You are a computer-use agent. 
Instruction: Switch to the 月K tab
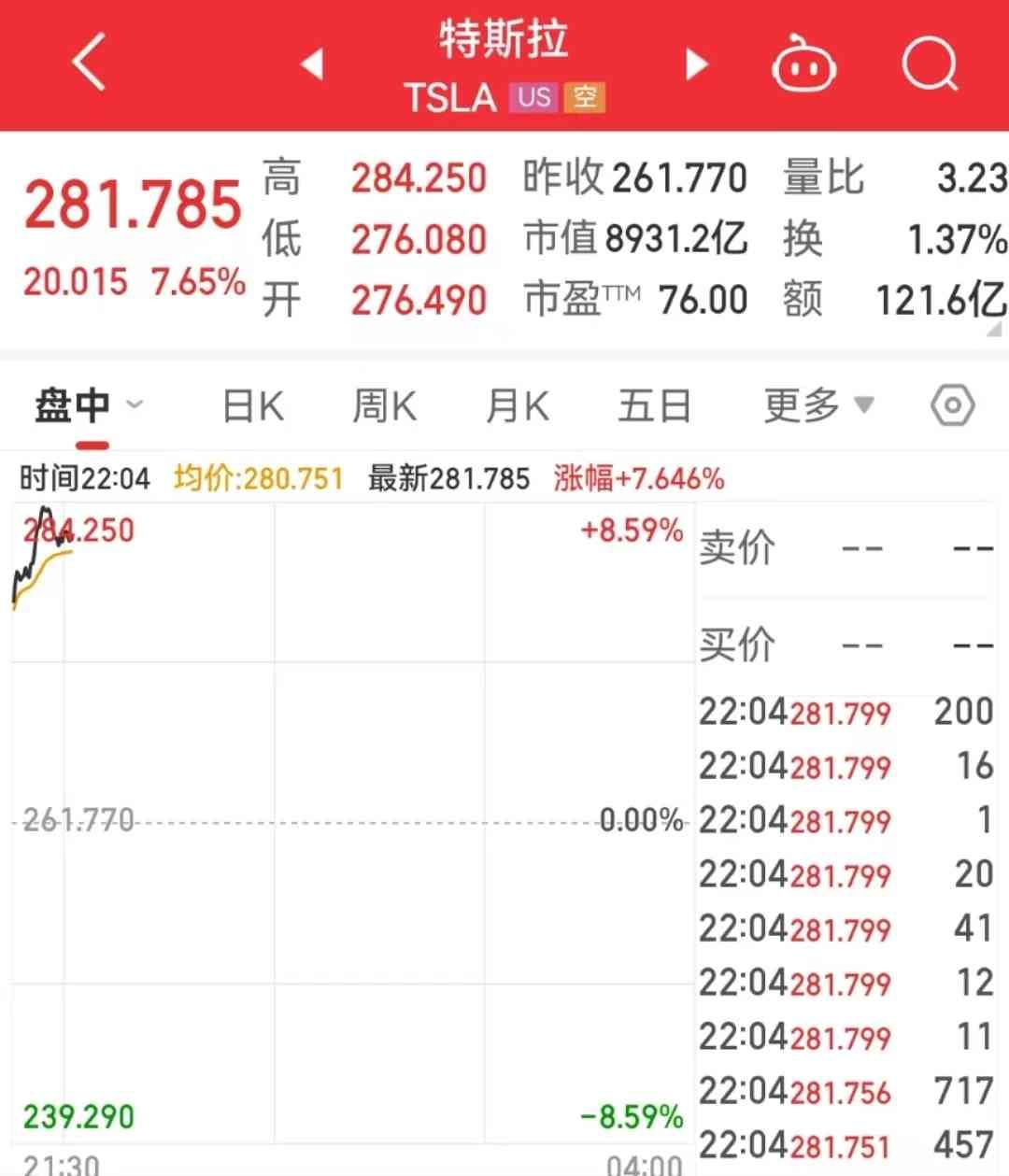coord(518,406)
